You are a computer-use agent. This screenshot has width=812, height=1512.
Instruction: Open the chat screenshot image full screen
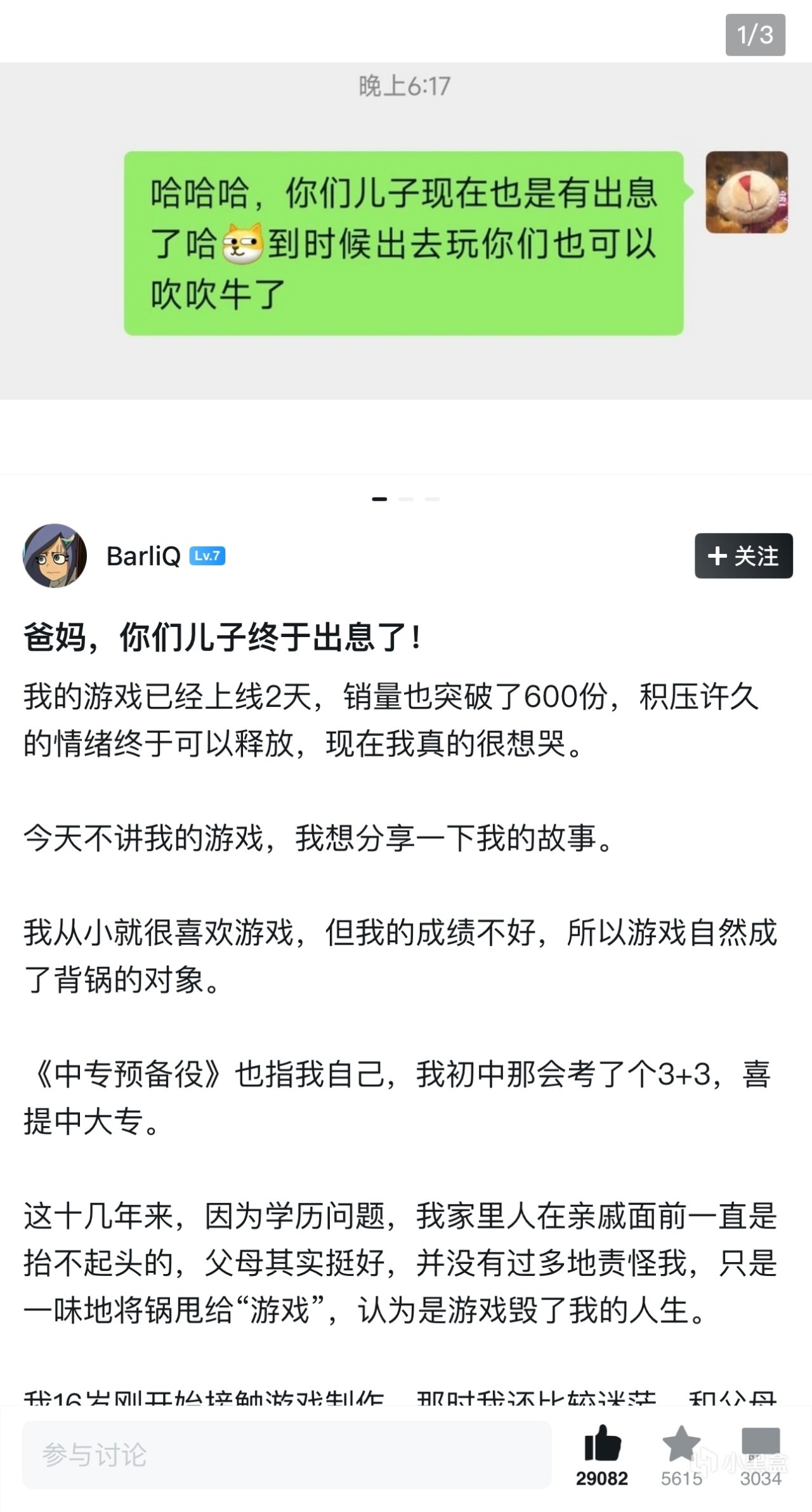pyautogui.click(x=406, y=241)
